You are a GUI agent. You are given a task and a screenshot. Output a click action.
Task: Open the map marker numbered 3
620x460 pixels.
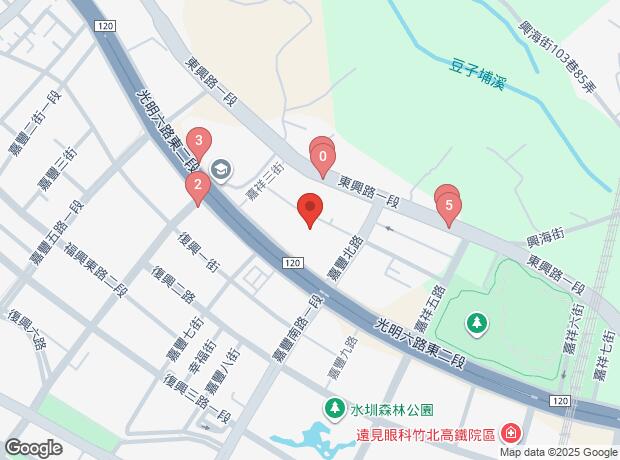click(200, 142)
